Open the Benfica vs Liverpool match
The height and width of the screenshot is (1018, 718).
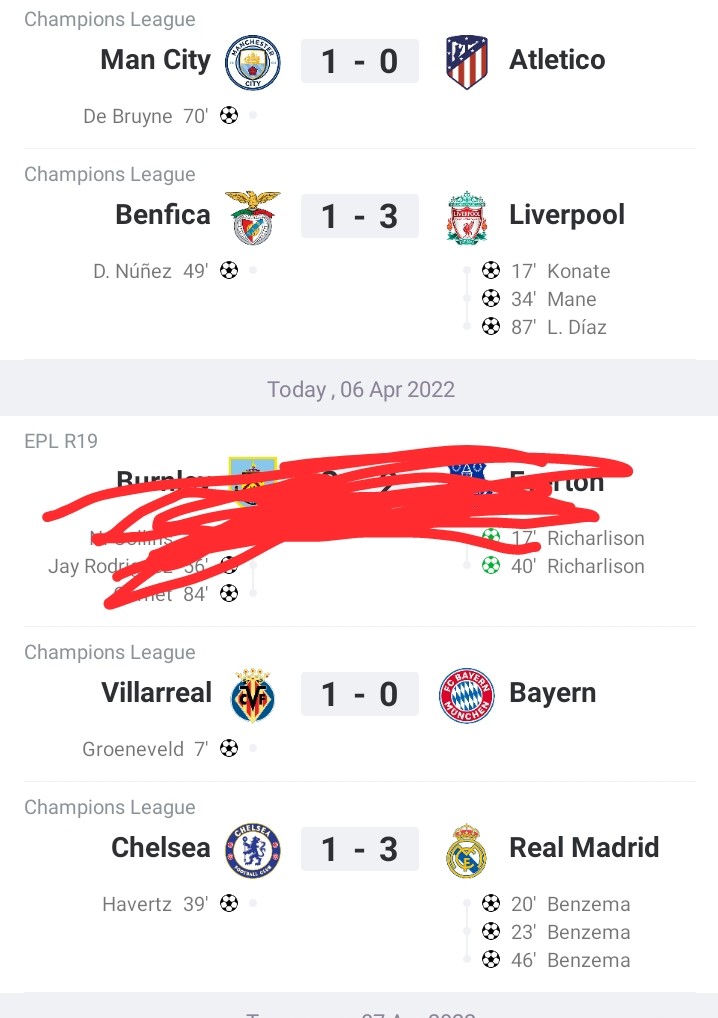(x=359, y=216)
